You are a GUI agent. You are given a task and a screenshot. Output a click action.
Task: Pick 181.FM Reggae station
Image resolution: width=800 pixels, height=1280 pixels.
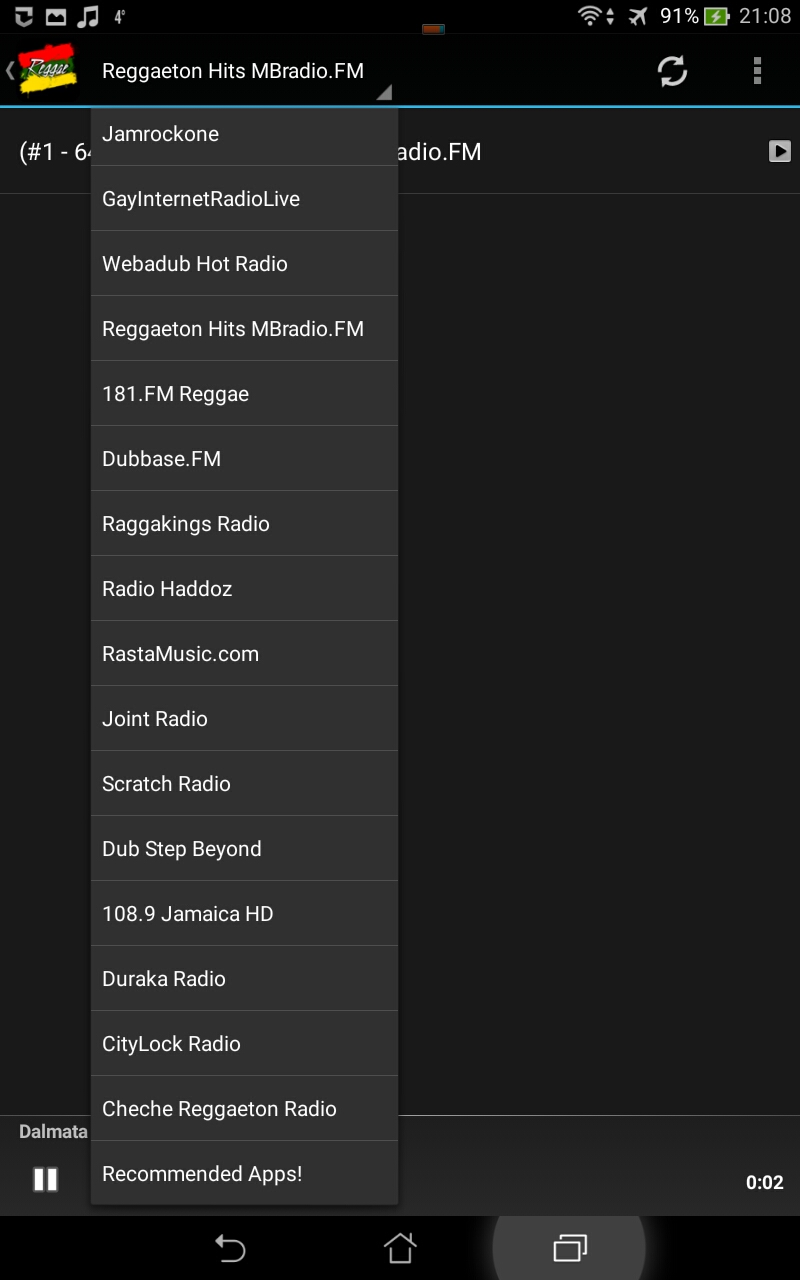244,394
